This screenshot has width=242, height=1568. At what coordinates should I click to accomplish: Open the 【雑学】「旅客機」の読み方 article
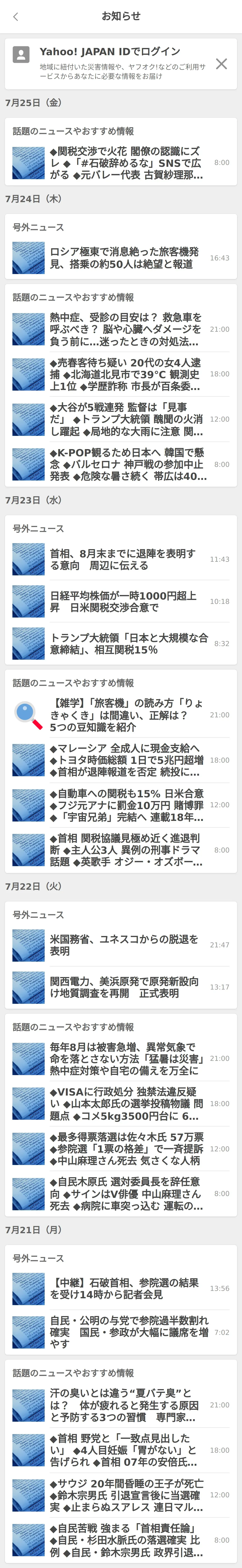[x=121, y=715]
